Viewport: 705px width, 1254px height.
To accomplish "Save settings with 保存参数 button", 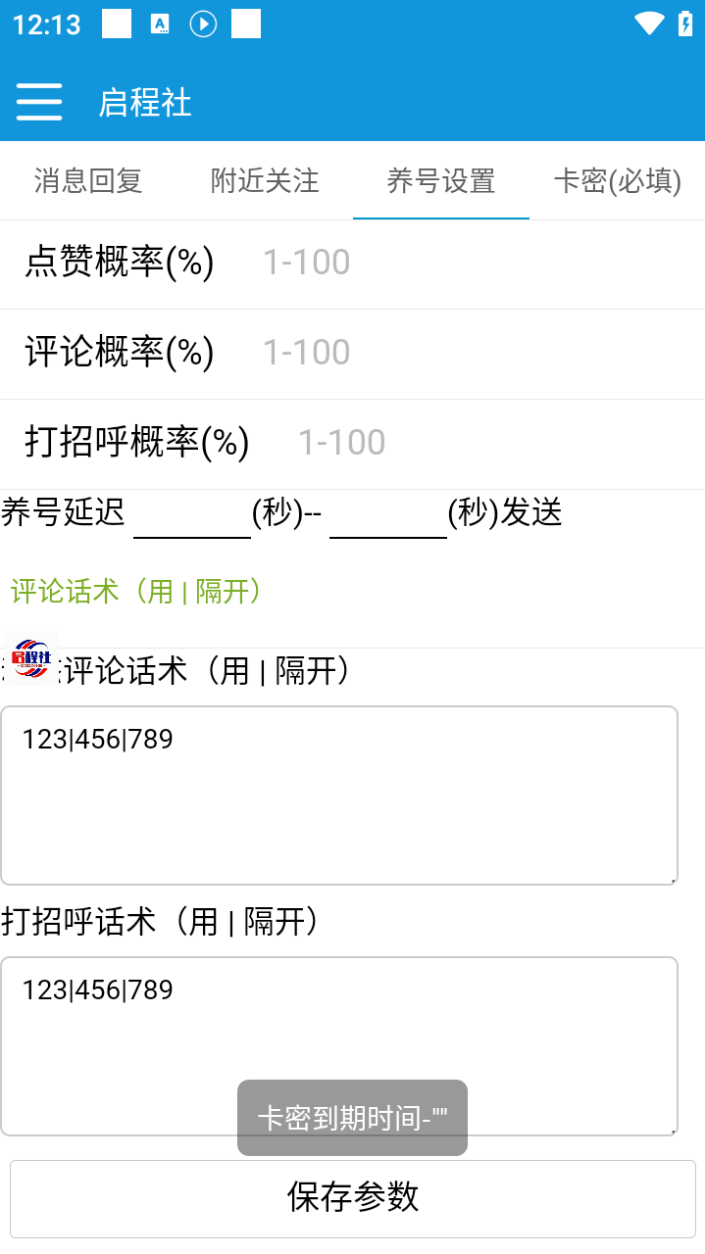I will pos(352,1198).
